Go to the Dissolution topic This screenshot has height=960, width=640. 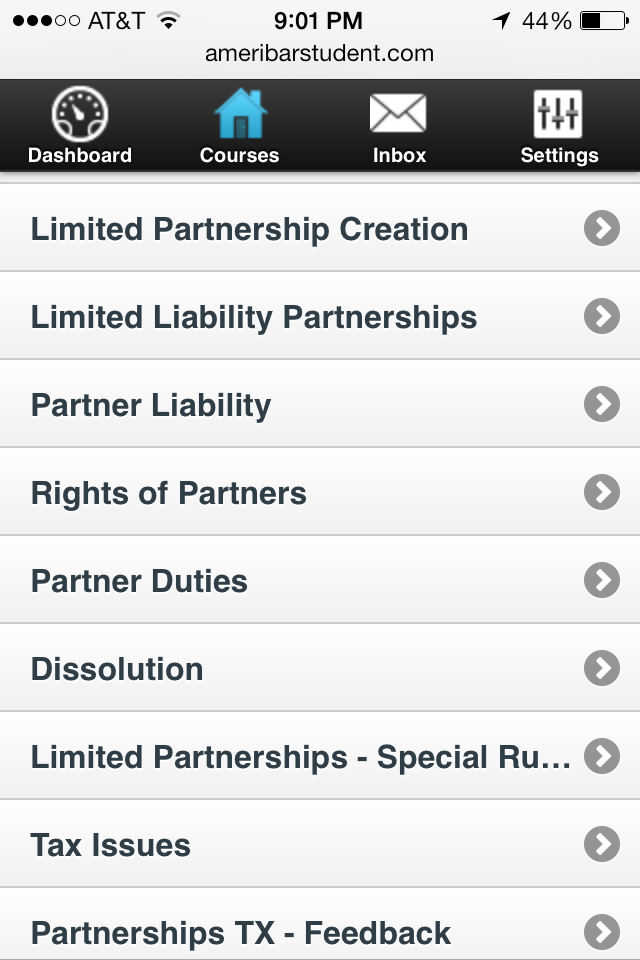tap(320, 669)
